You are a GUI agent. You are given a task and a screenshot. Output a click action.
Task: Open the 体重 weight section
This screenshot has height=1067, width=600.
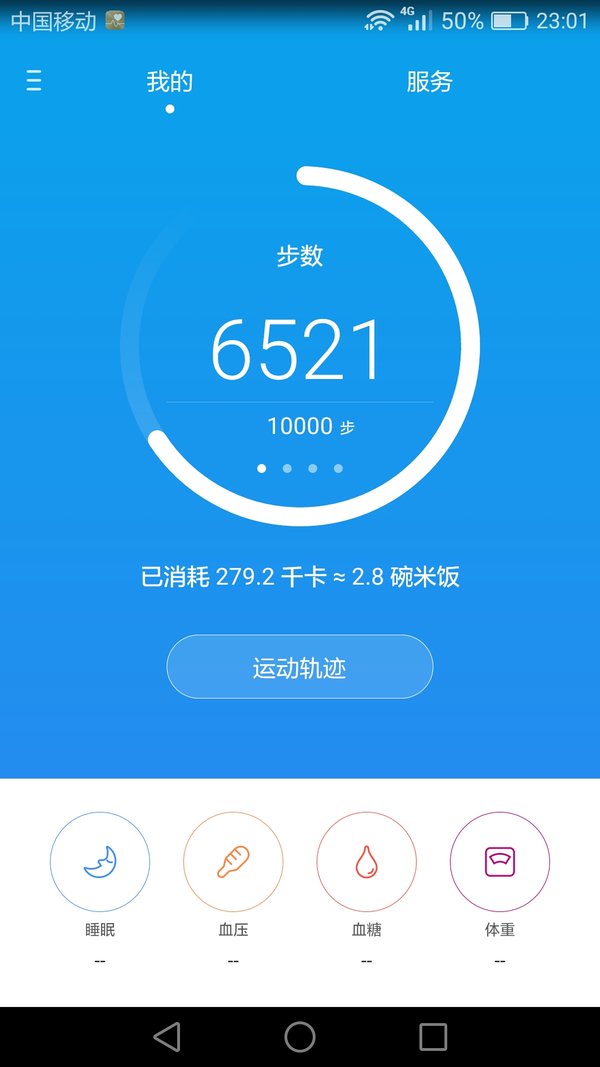tap(500, 861)
